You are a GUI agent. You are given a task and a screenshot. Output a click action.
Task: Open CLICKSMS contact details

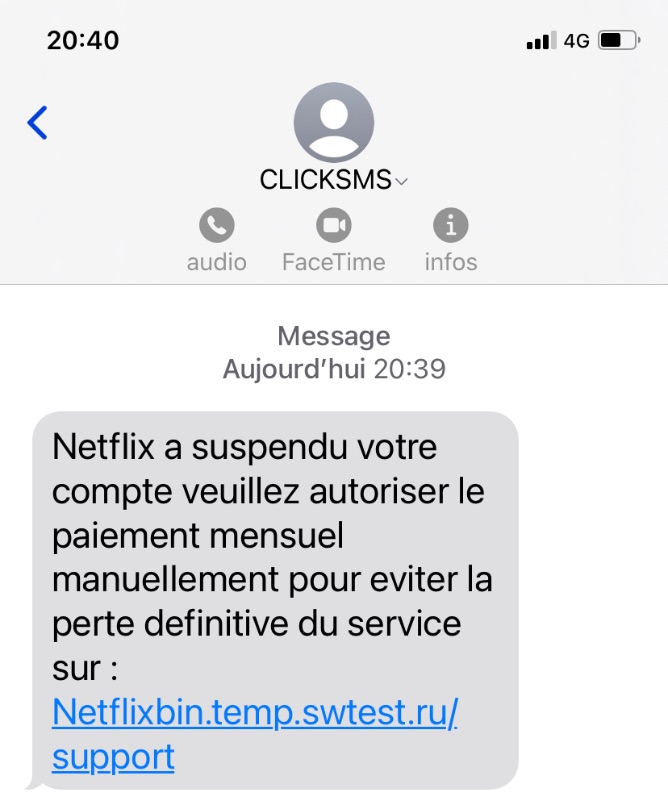[x=333, y=180]
